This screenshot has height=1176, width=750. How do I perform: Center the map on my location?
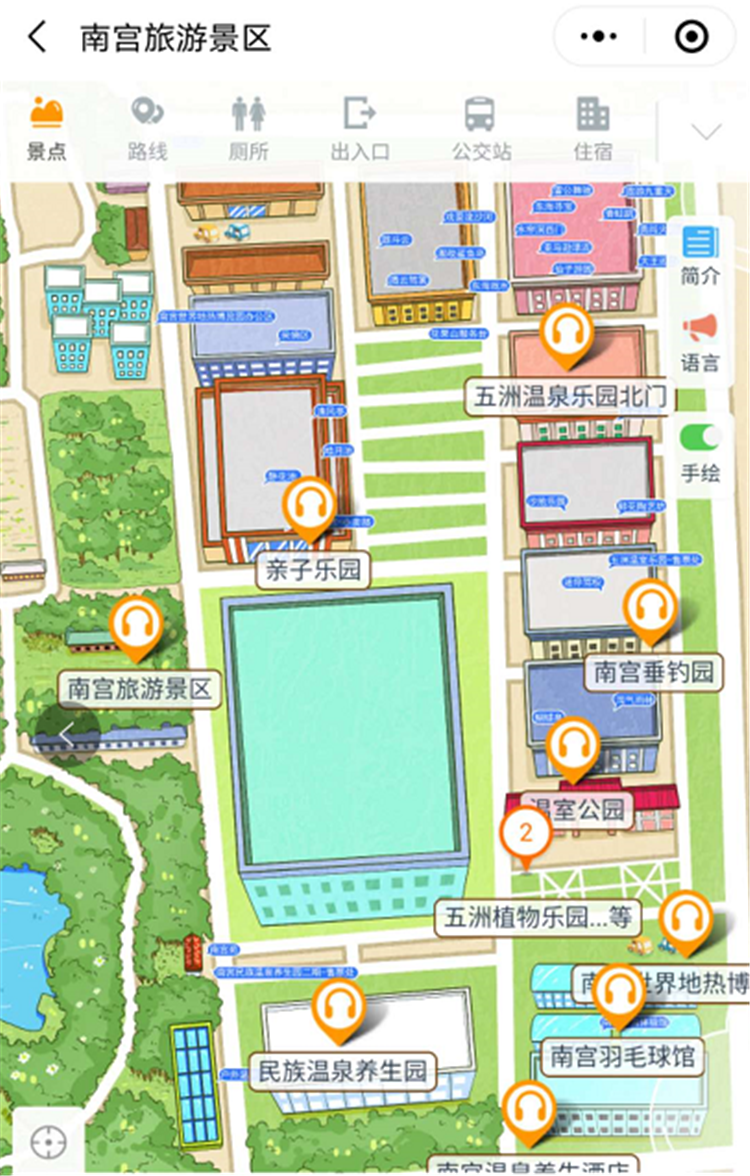pos(47,1141)
